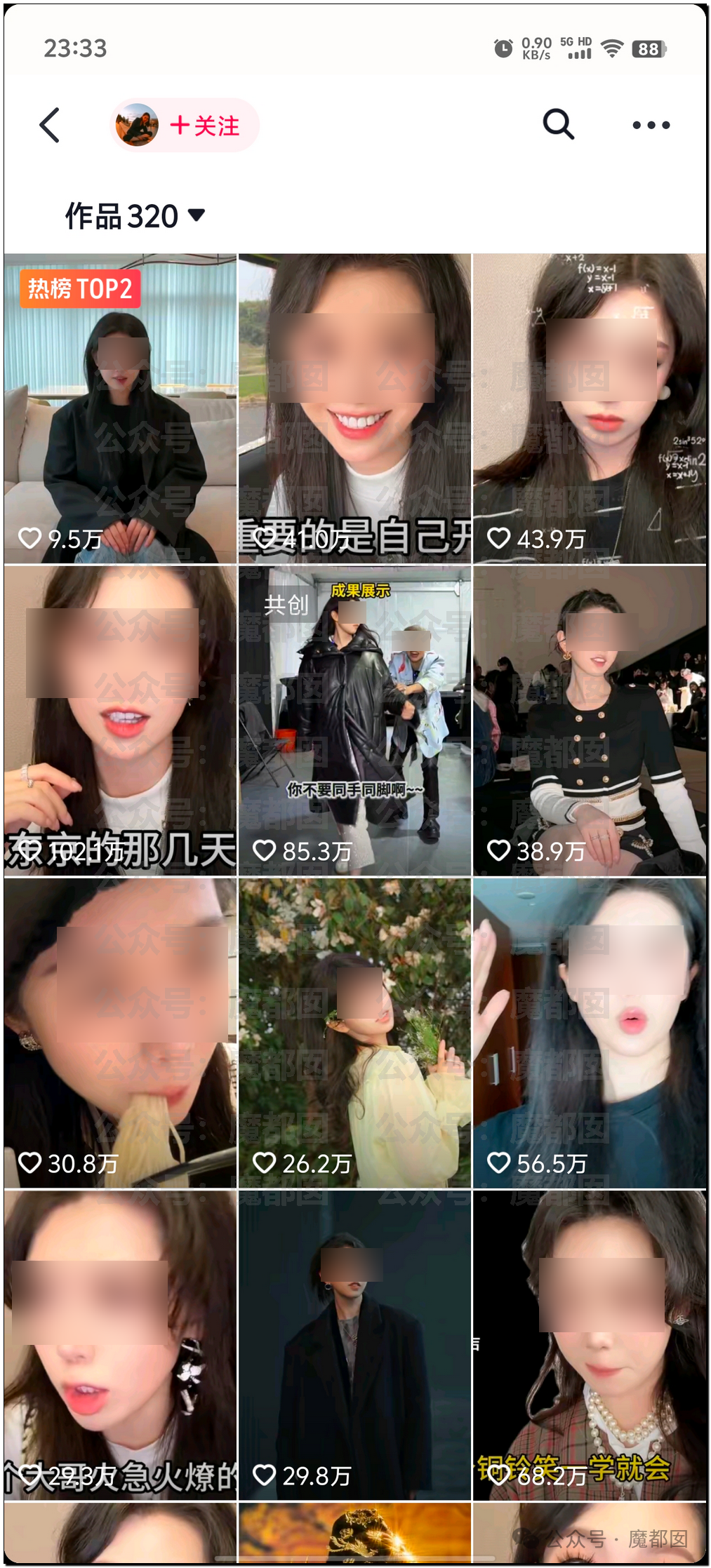Image resolution: width=711 pixels, height=1568 pixels.
Task: Open the video with 43.9万 likes
Action: click(590, 409)
